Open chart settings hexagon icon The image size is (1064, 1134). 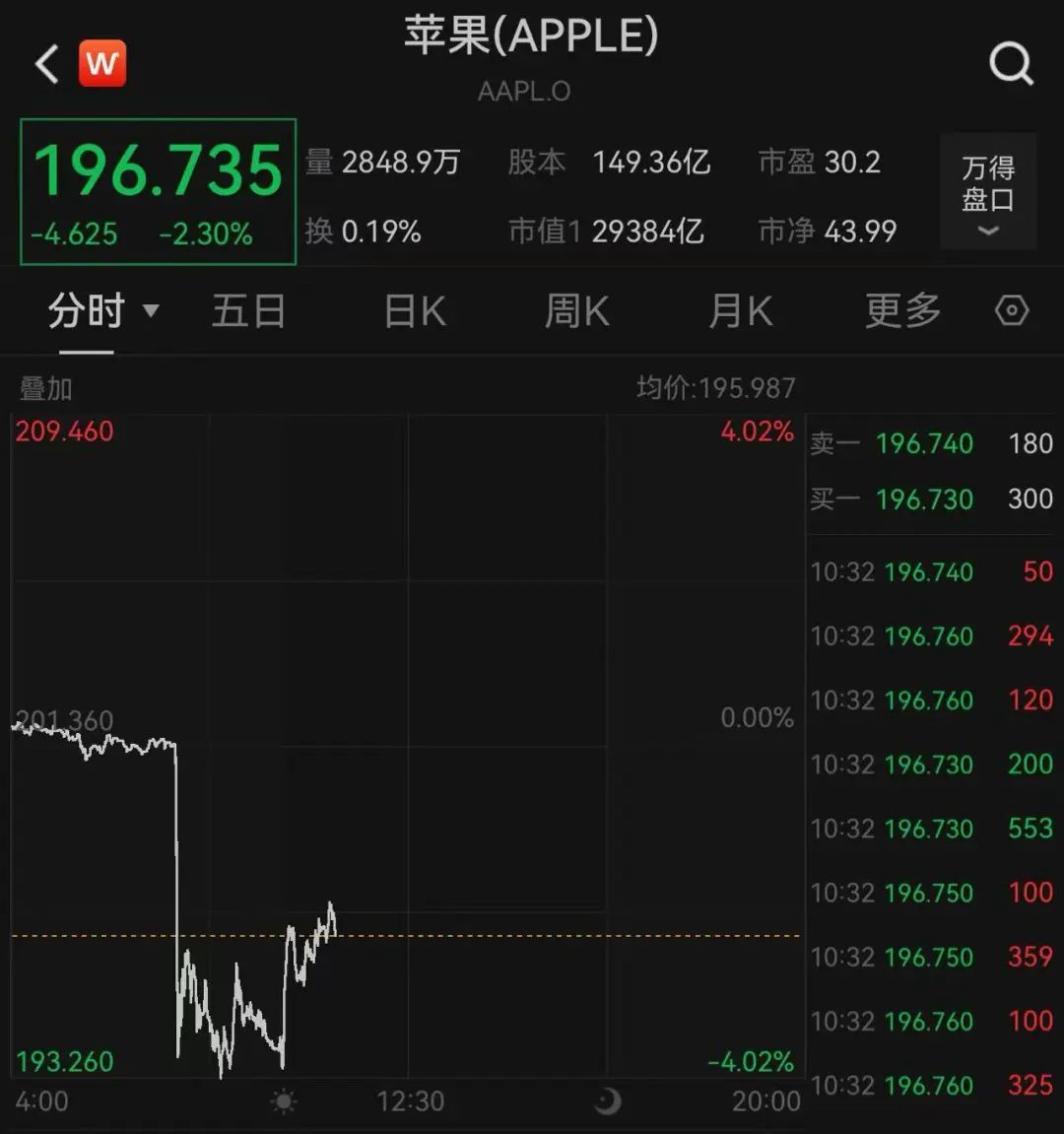[x=1012, y=311]
